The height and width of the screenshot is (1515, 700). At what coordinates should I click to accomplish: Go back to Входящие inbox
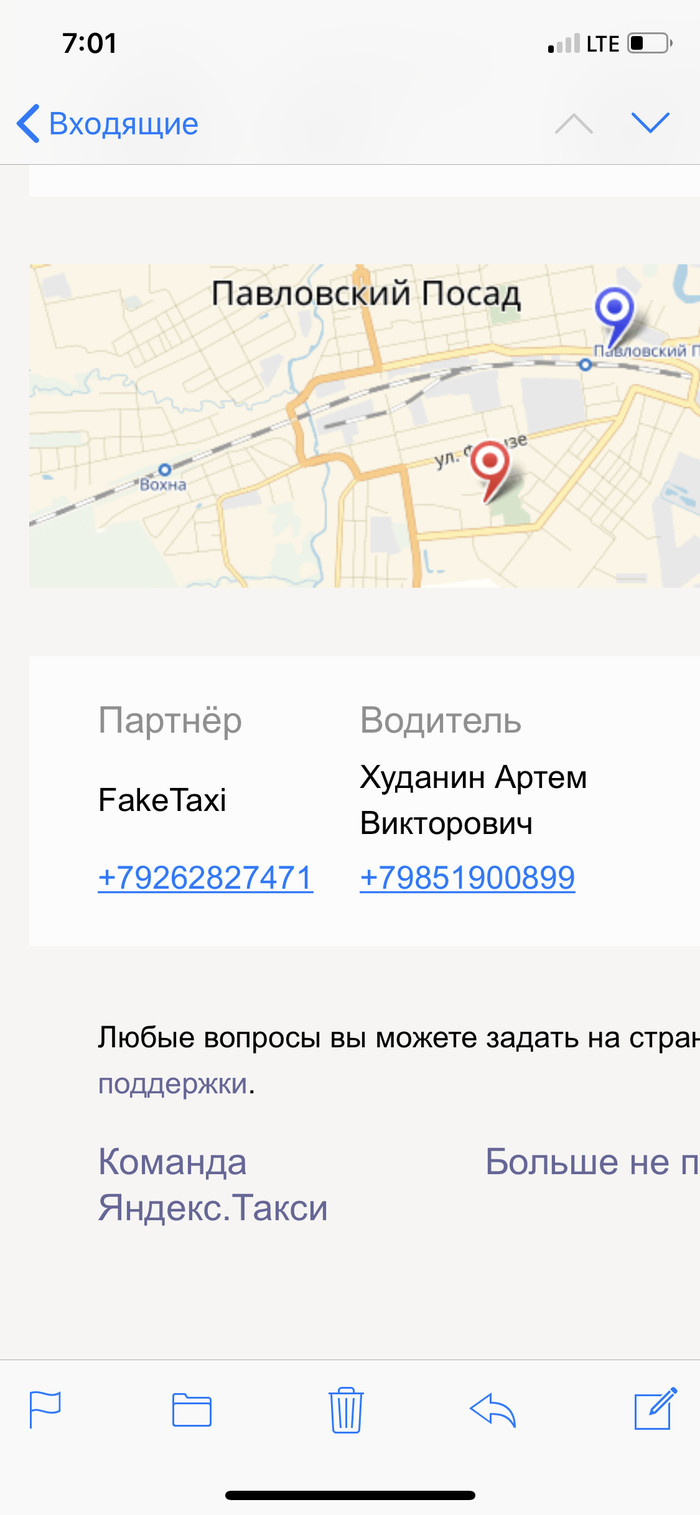[x=108, y=124]
